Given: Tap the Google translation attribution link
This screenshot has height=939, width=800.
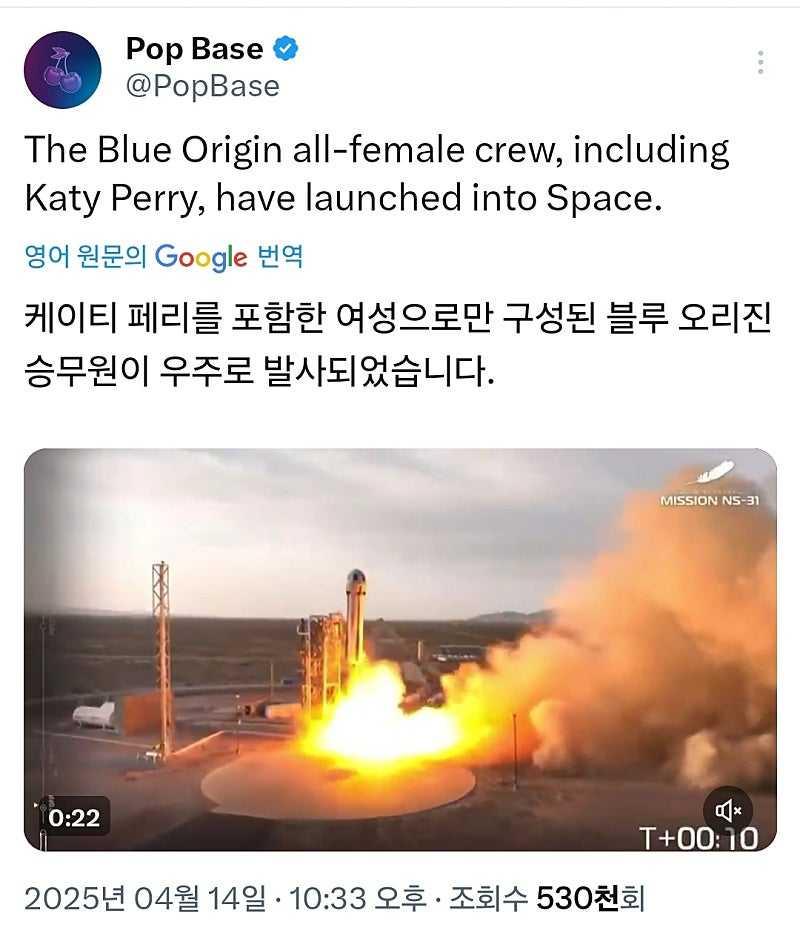Looking at the screenshot, I should (164, 257).
